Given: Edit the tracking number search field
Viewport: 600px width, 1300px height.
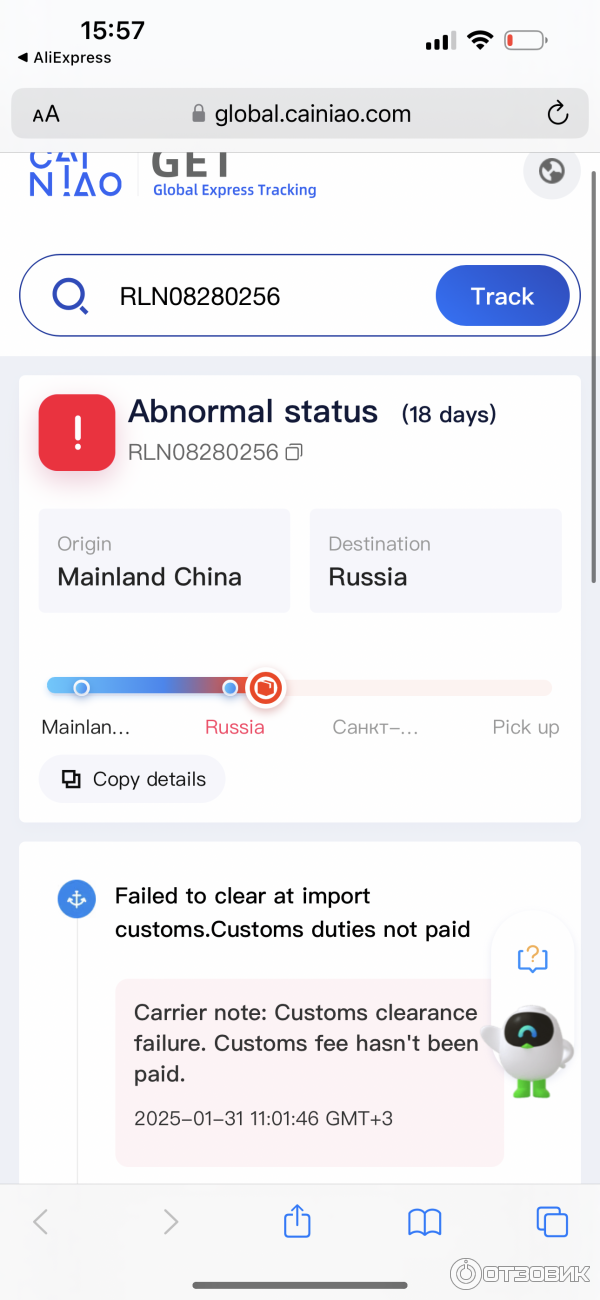Looking at the screenshot, I should 260,296.
